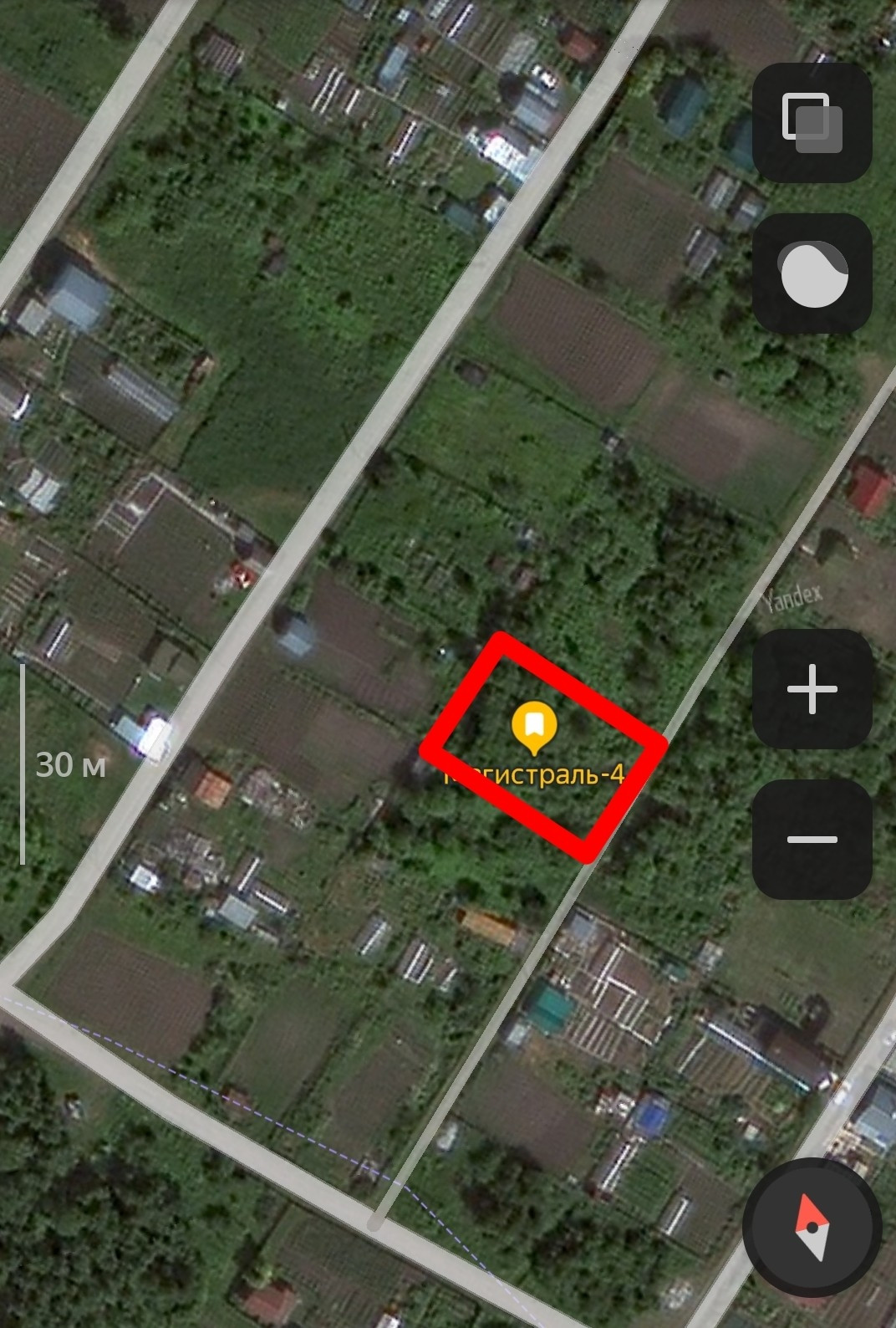Open the map layers selector
896x1328 pixels.
click(x=812, y=123)
